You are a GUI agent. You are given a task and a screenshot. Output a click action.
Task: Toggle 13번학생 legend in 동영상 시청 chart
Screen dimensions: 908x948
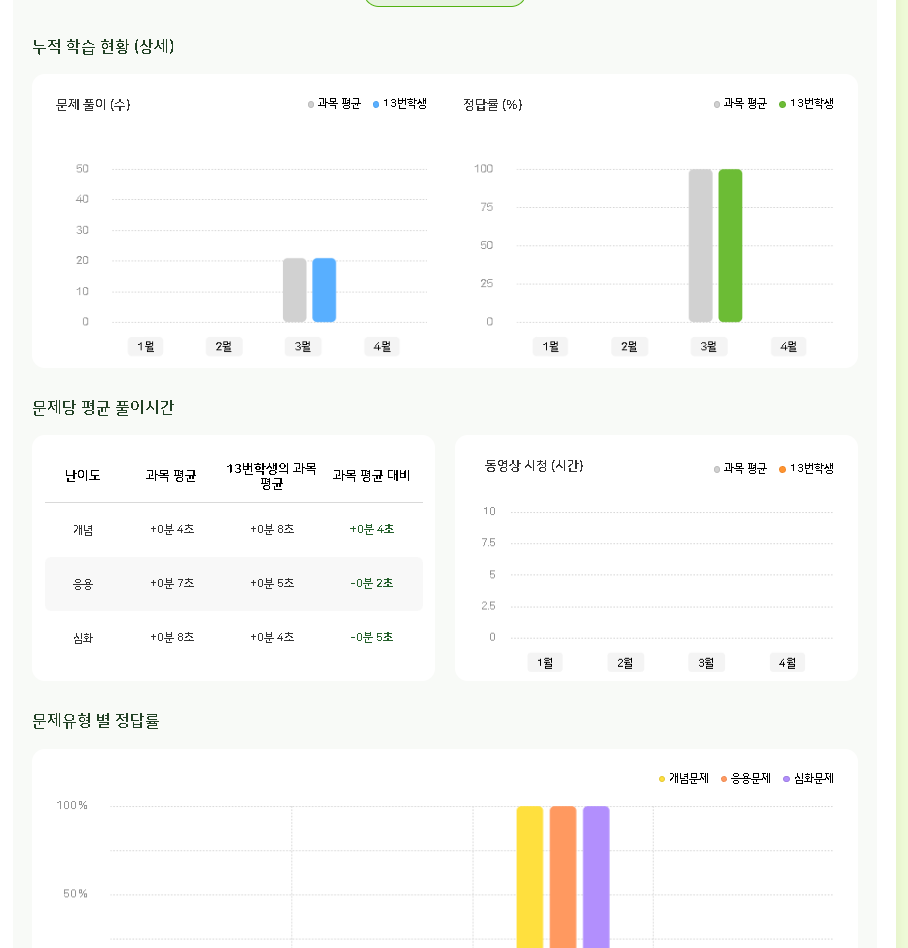click(x=806, y=469)
